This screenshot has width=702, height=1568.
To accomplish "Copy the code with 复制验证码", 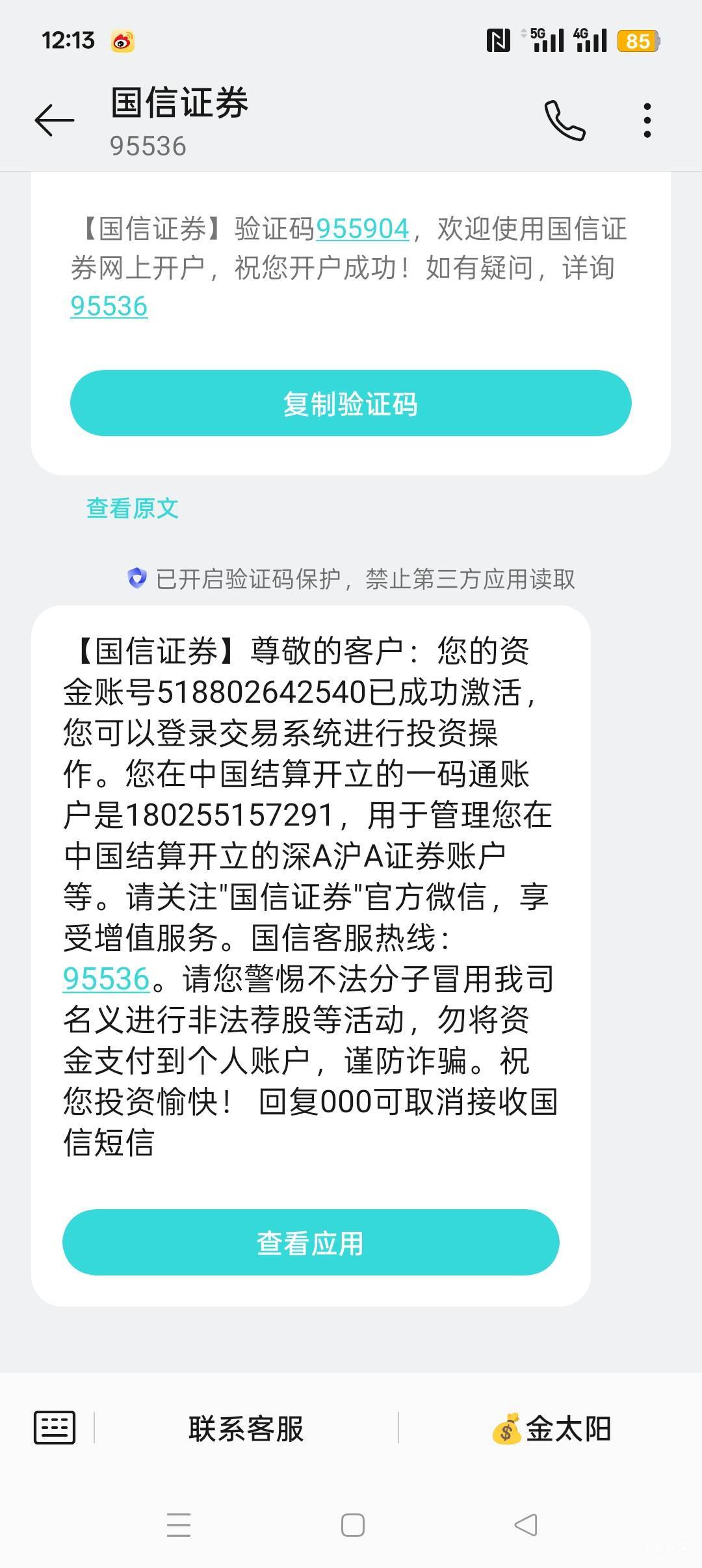I will pos(351,403).
